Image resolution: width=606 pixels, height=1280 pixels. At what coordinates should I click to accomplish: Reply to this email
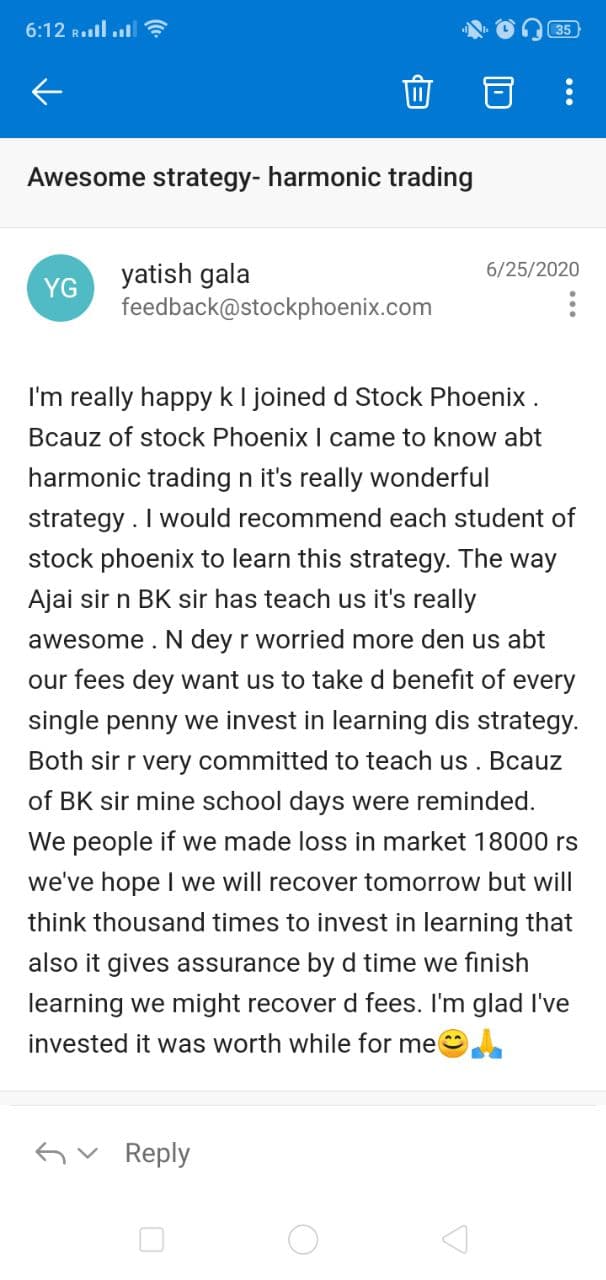(157, 1153)
